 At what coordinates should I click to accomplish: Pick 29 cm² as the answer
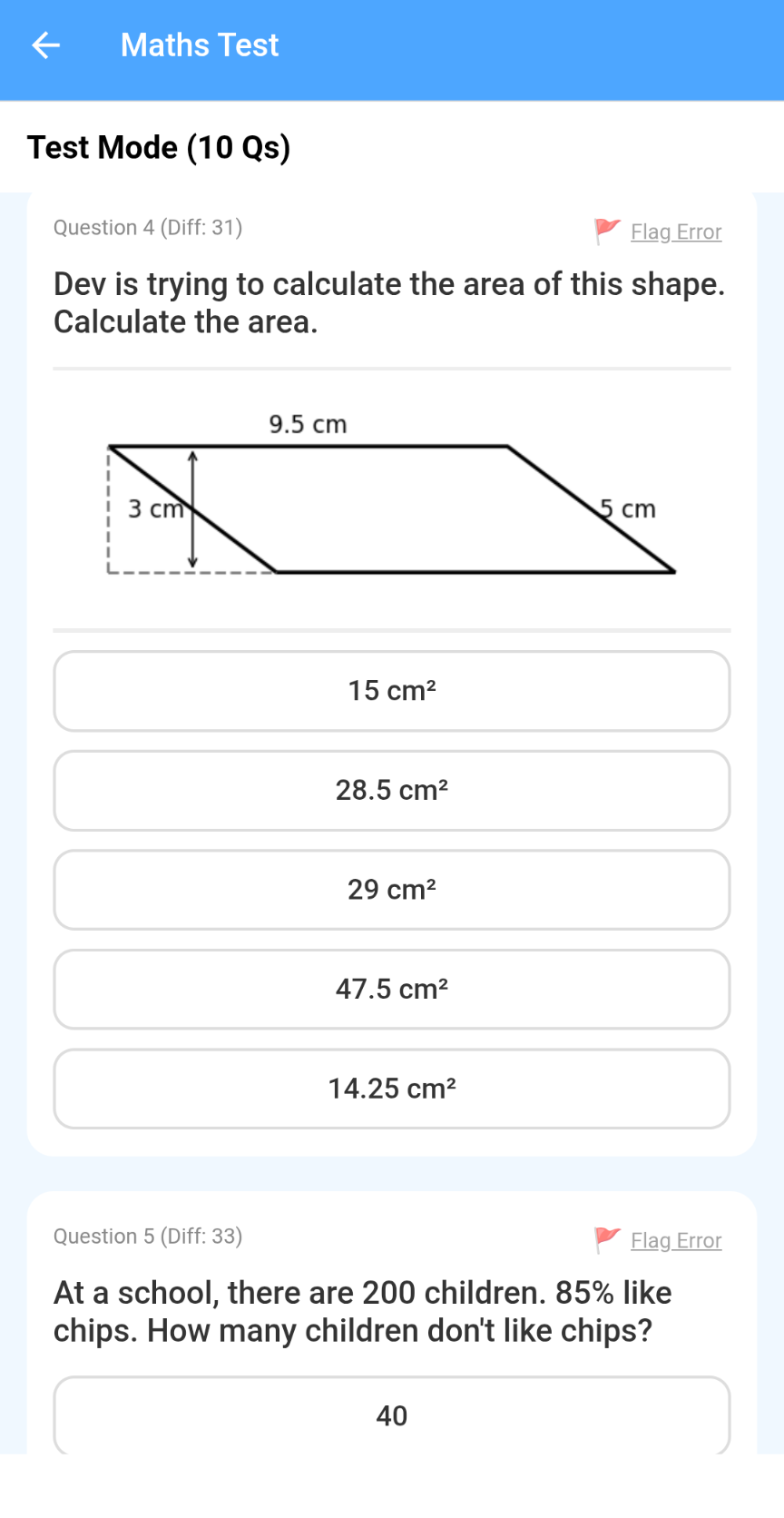[x=392, y=890]
